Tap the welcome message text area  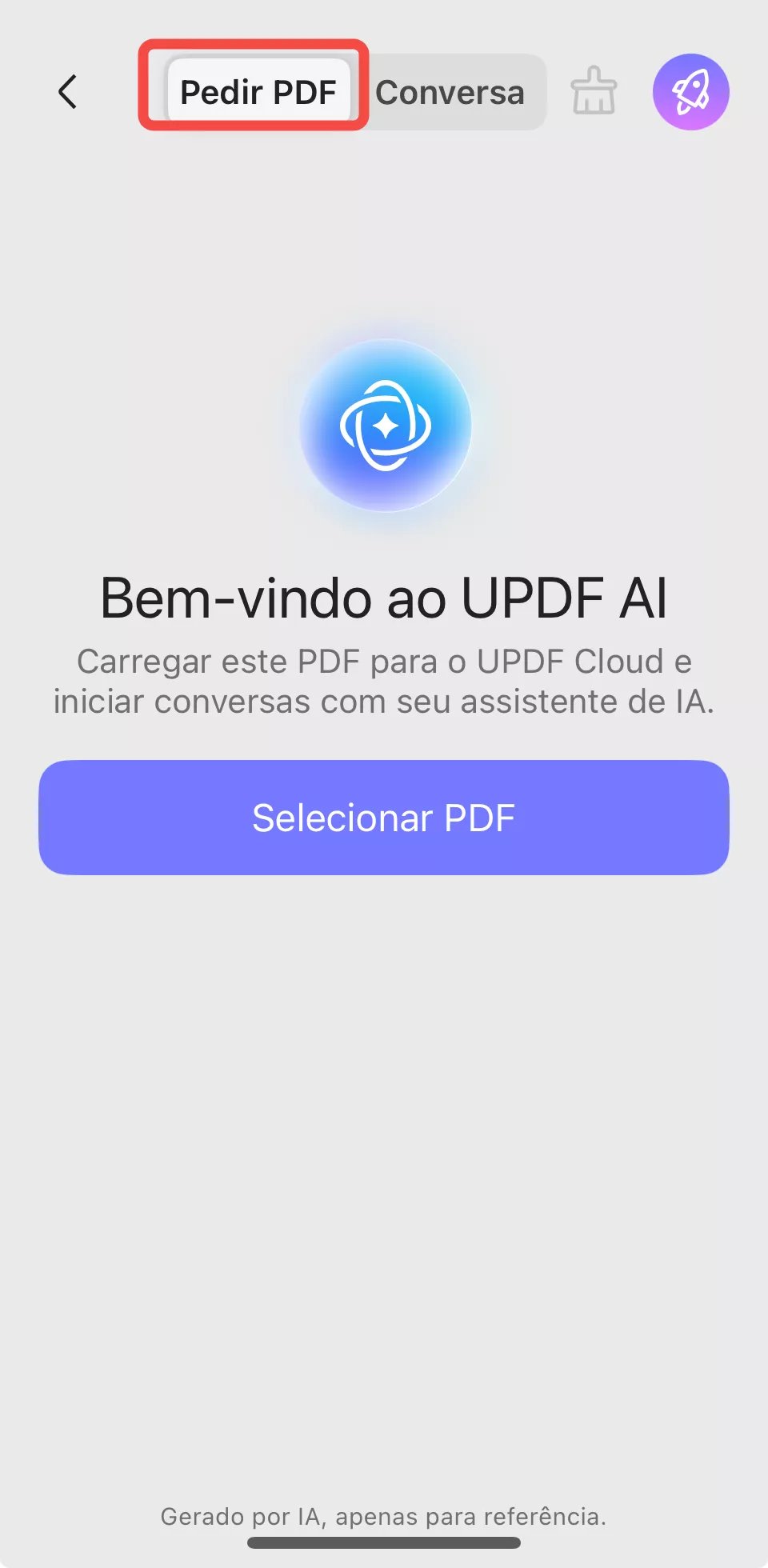coord(384,596)
